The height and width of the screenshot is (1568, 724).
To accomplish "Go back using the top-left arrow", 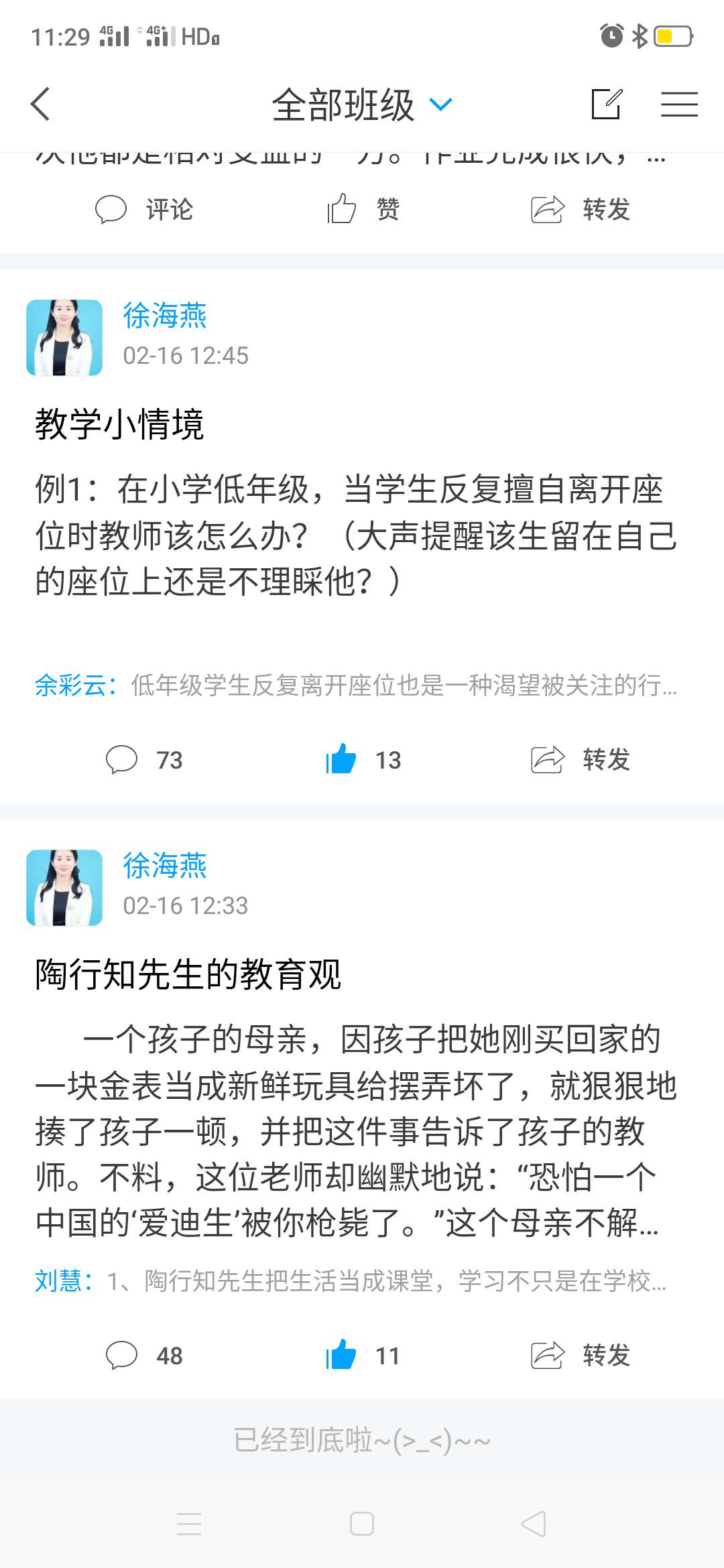I will (x=40, y=105).
